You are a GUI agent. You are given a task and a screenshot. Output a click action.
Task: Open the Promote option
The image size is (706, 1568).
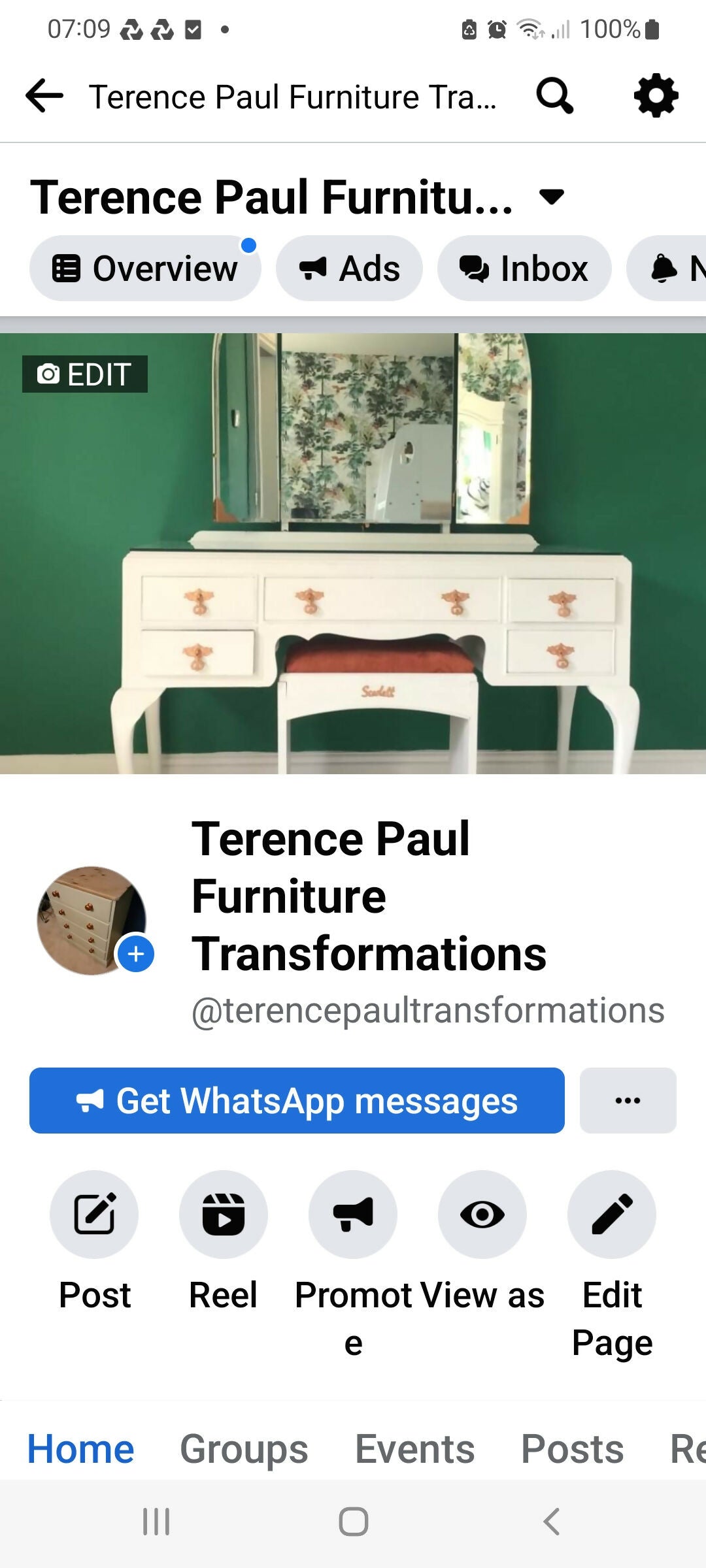[x=353, y=1215]
